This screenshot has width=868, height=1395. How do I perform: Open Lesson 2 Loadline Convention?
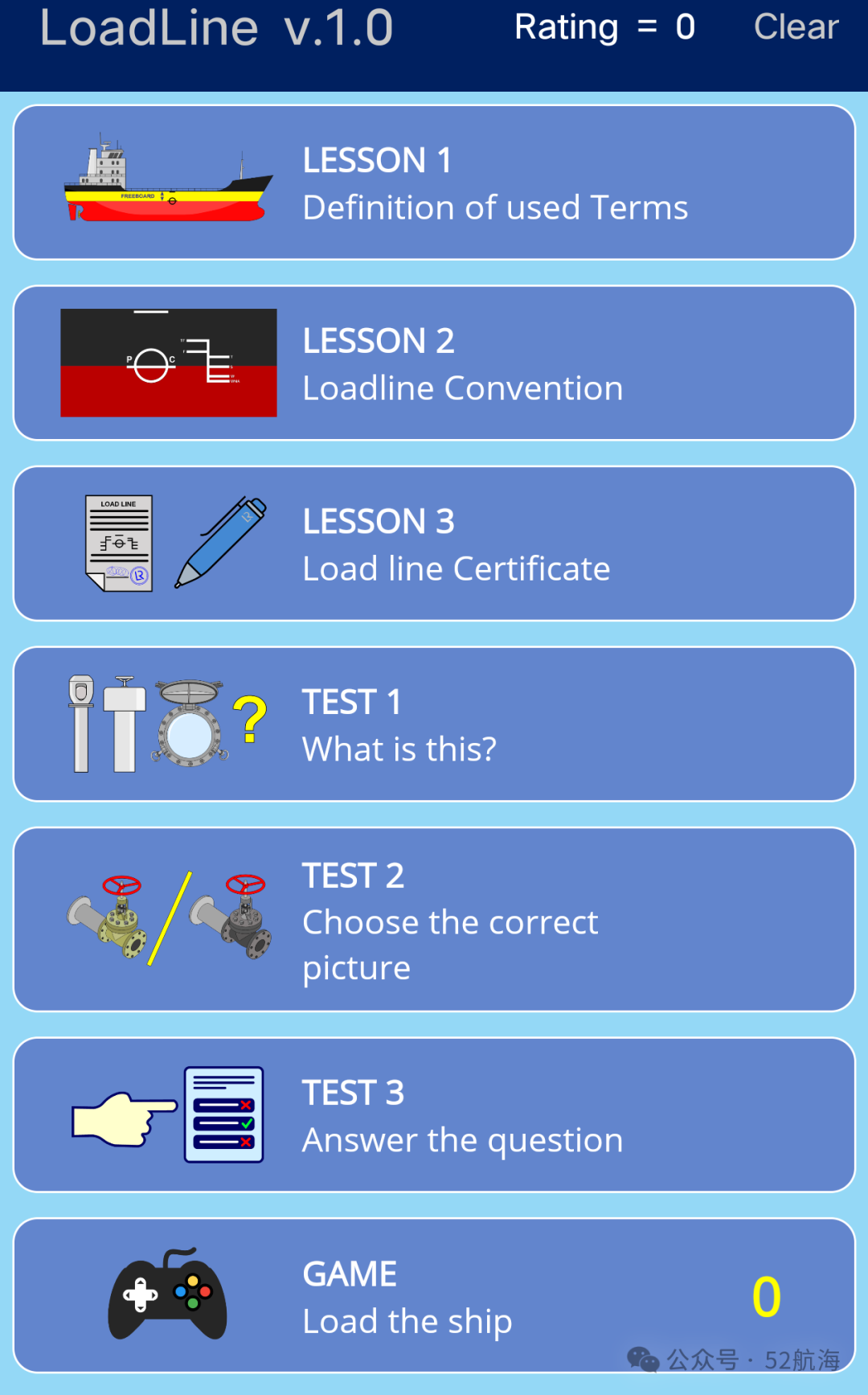(434, 363)
